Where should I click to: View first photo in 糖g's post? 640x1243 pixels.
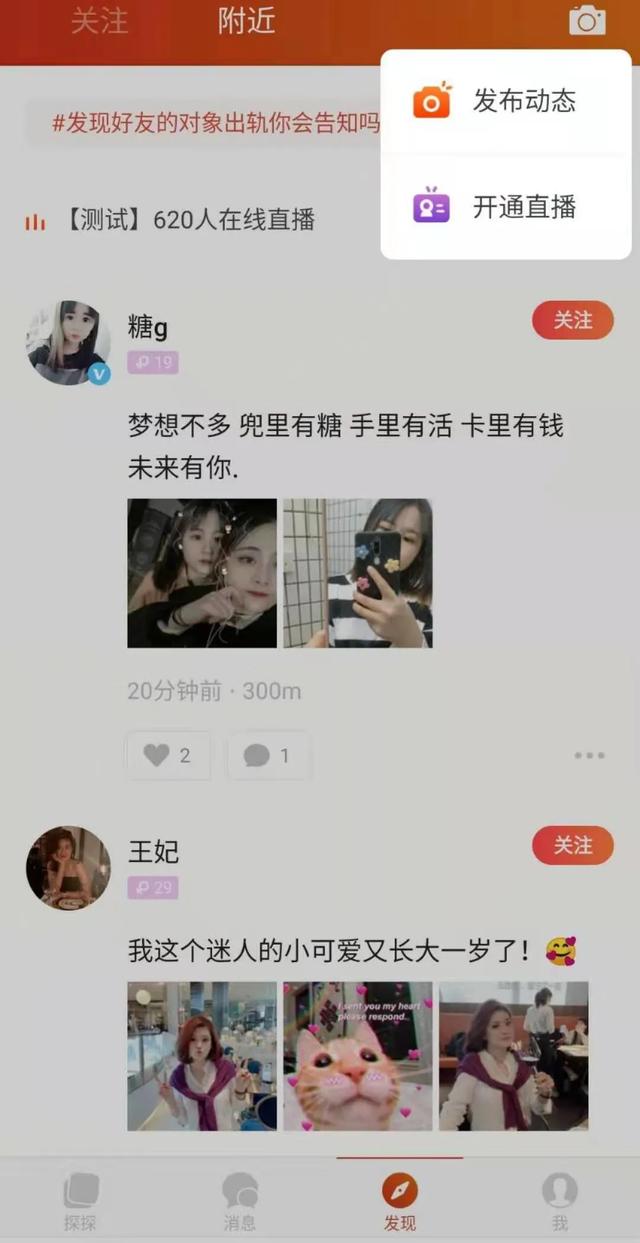pos(202,573)
